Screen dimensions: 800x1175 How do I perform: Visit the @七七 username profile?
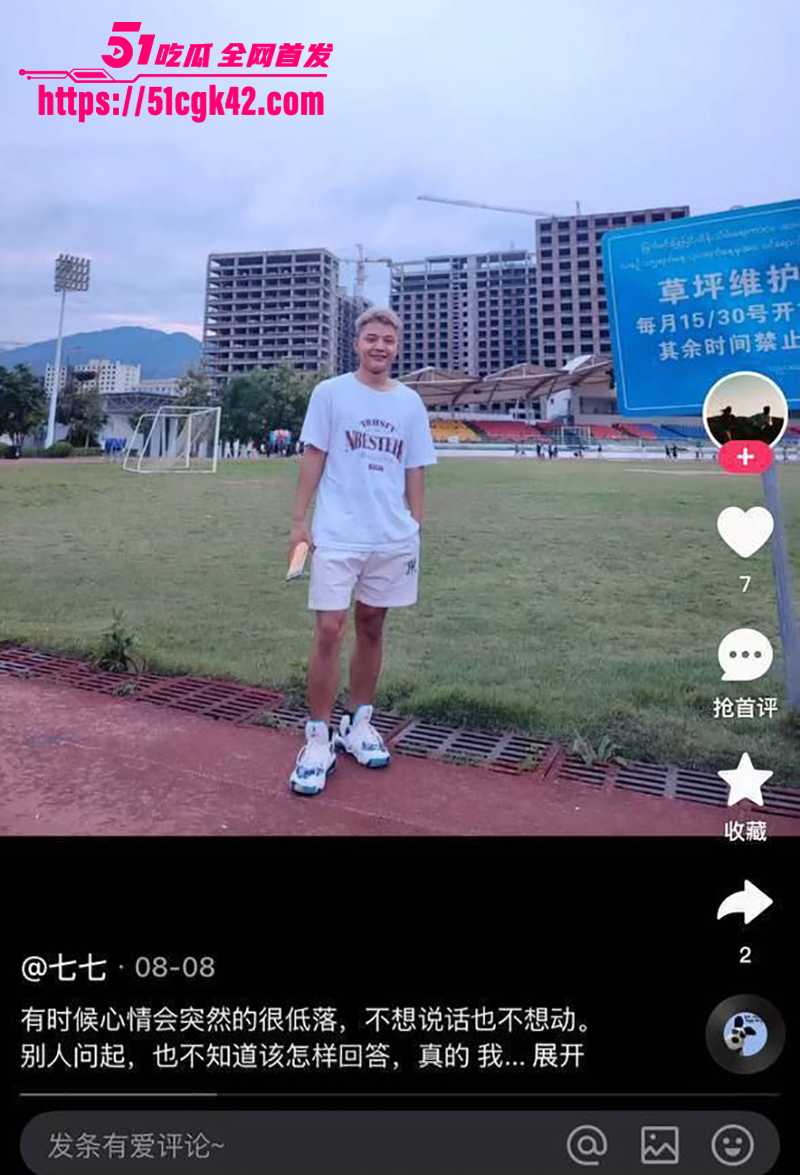[64, 967]
